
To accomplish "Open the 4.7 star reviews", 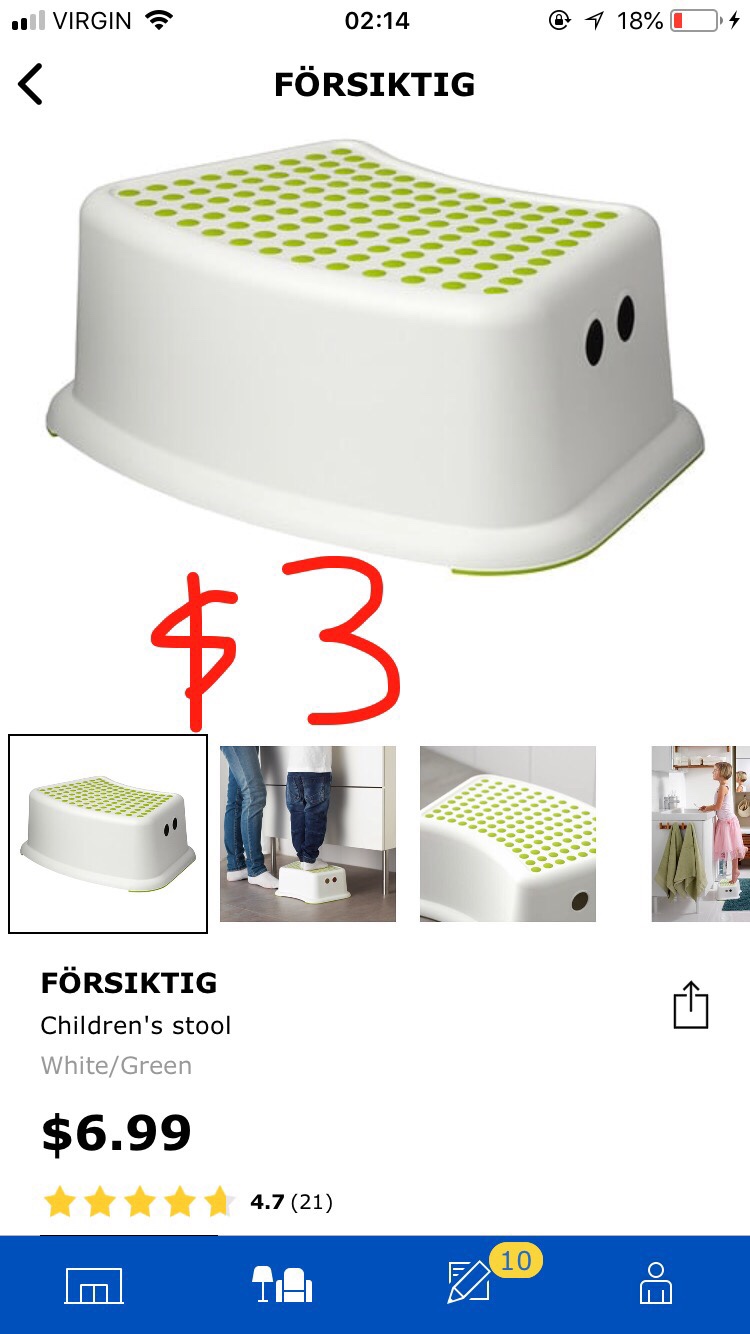I will (188, 1201).
